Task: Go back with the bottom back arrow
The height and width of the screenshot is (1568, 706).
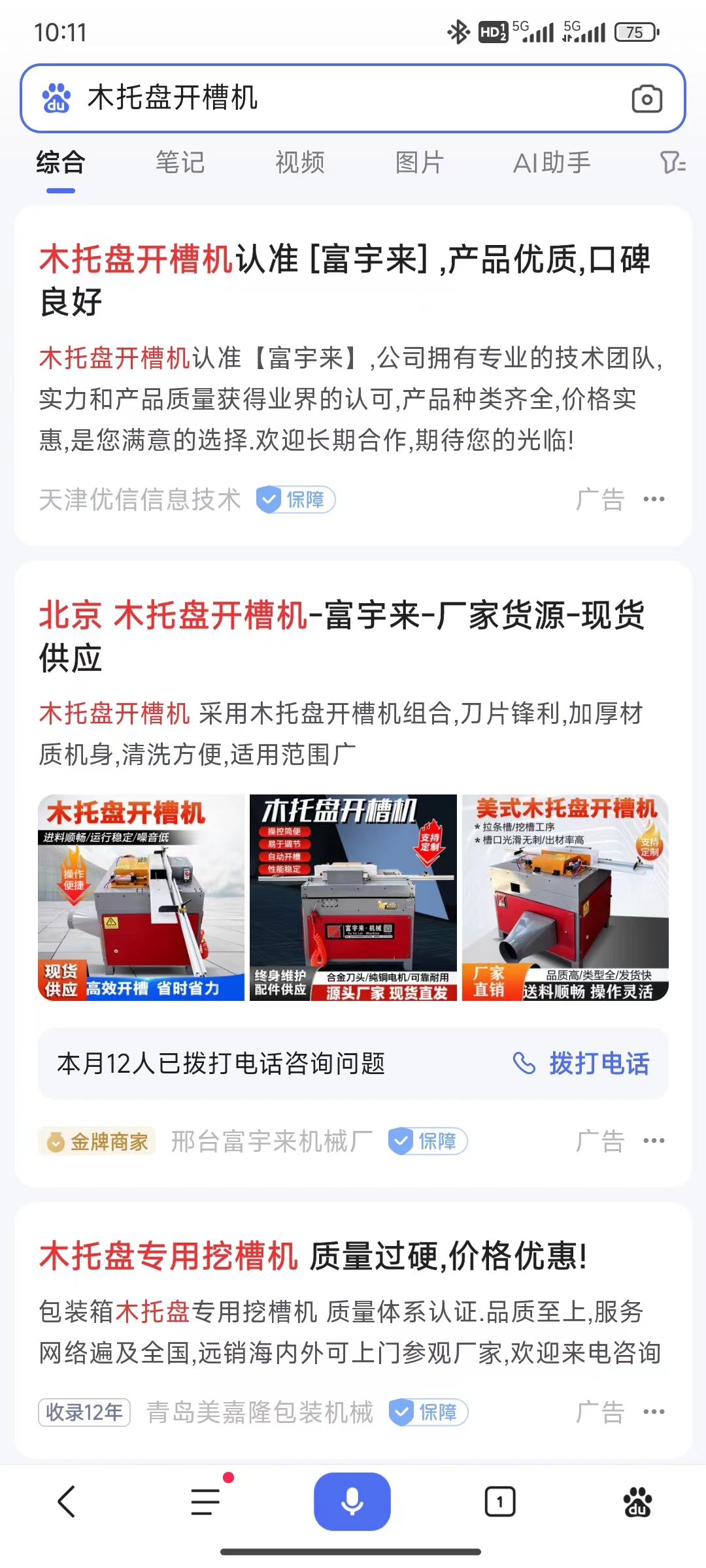Action: 67,1501
